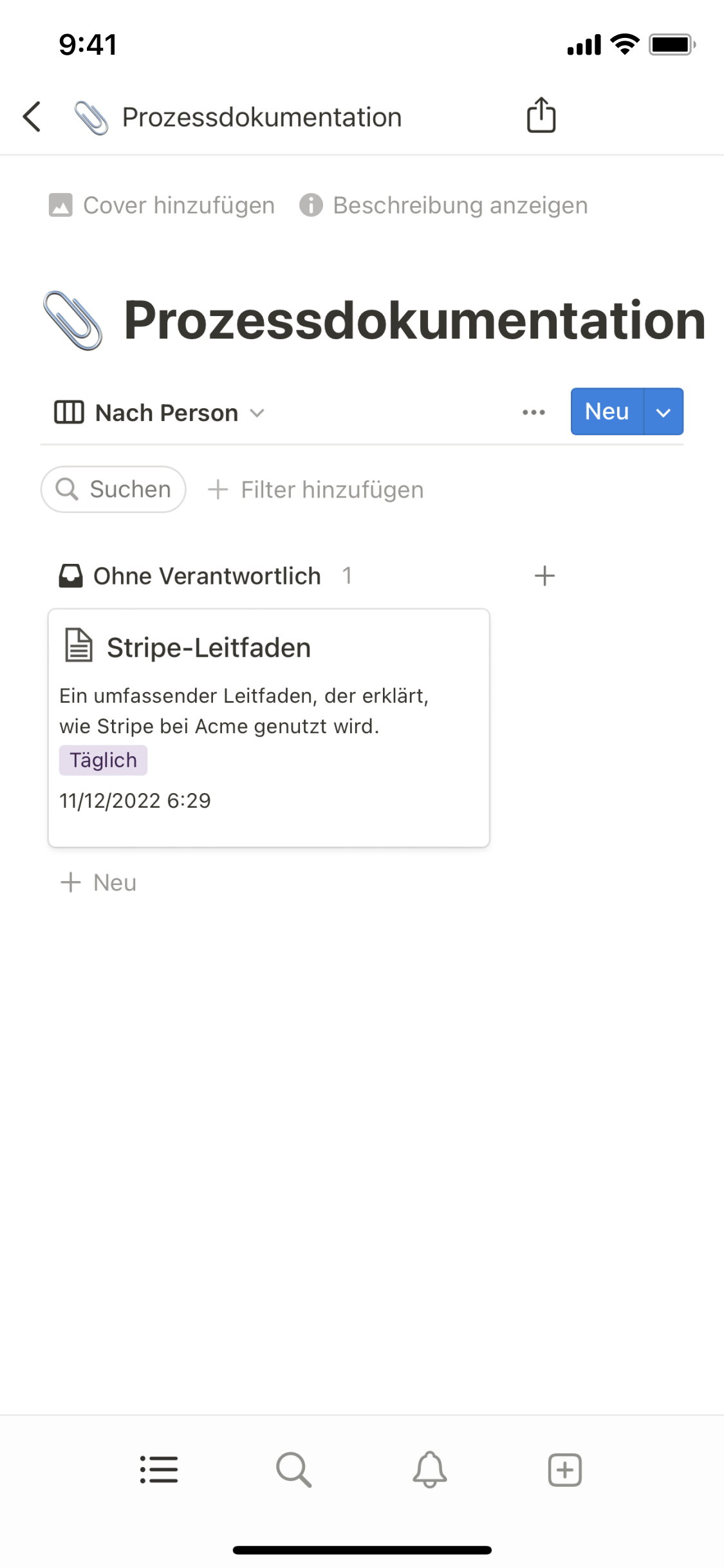Open the notifications bell
Screen dimensions: 724x1568
click(x=429, y=1470)
